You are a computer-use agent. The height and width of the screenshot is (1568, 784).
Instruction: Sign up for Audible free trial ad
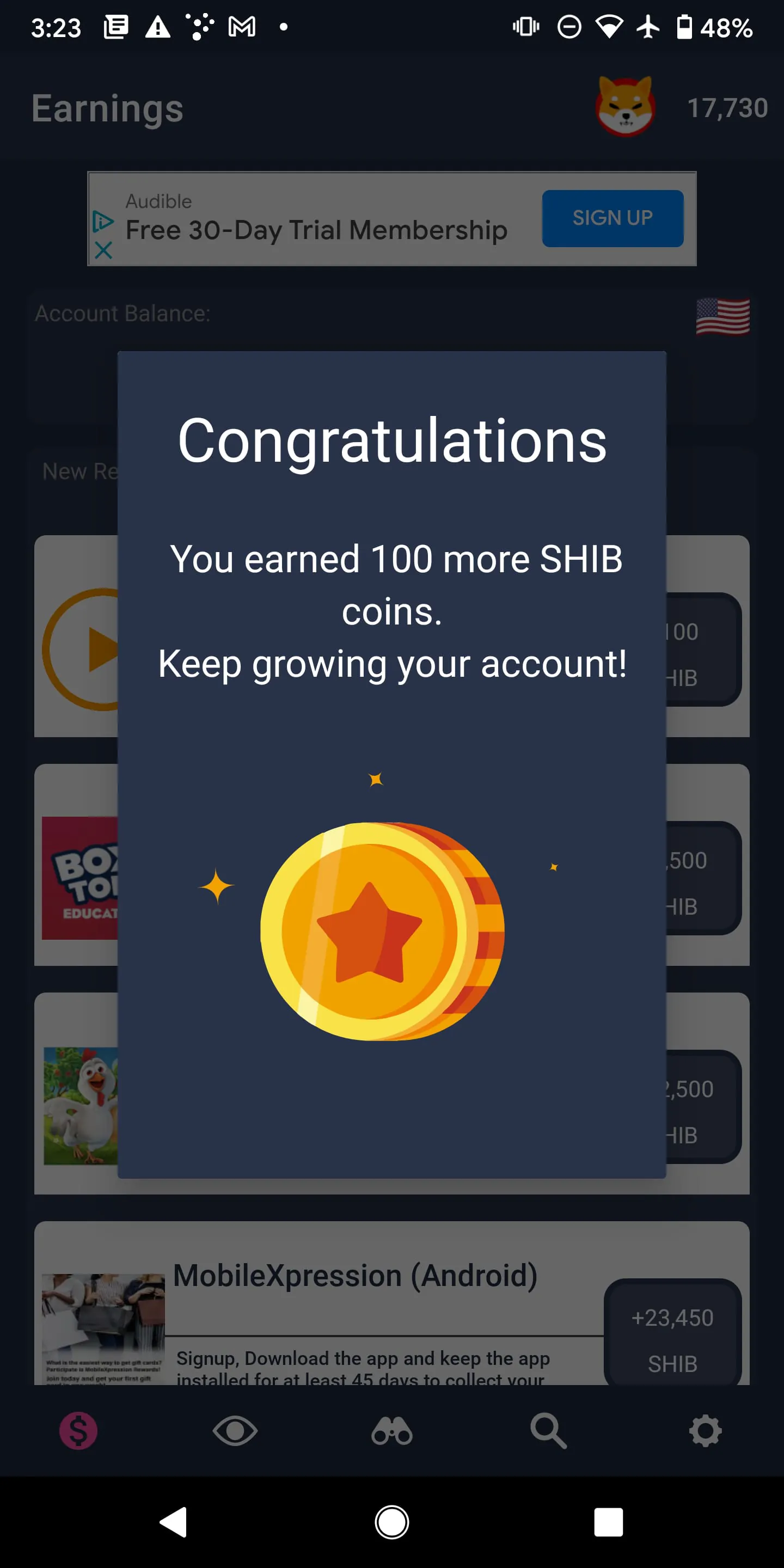pyautogui.click(x=612, y=218)
